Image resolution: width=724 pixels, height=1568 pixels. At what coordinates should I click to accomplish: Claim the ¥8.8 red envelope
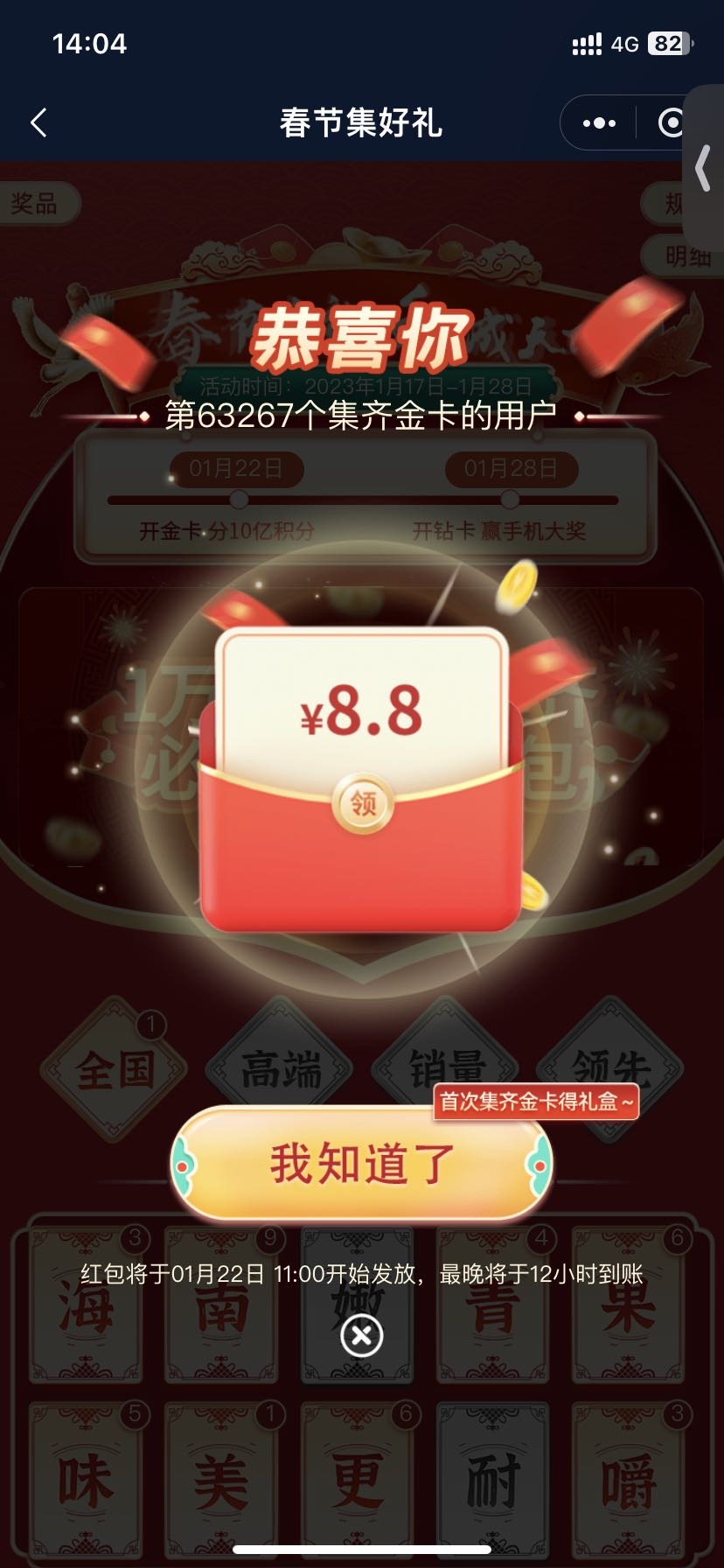click(x=363, y=803)
